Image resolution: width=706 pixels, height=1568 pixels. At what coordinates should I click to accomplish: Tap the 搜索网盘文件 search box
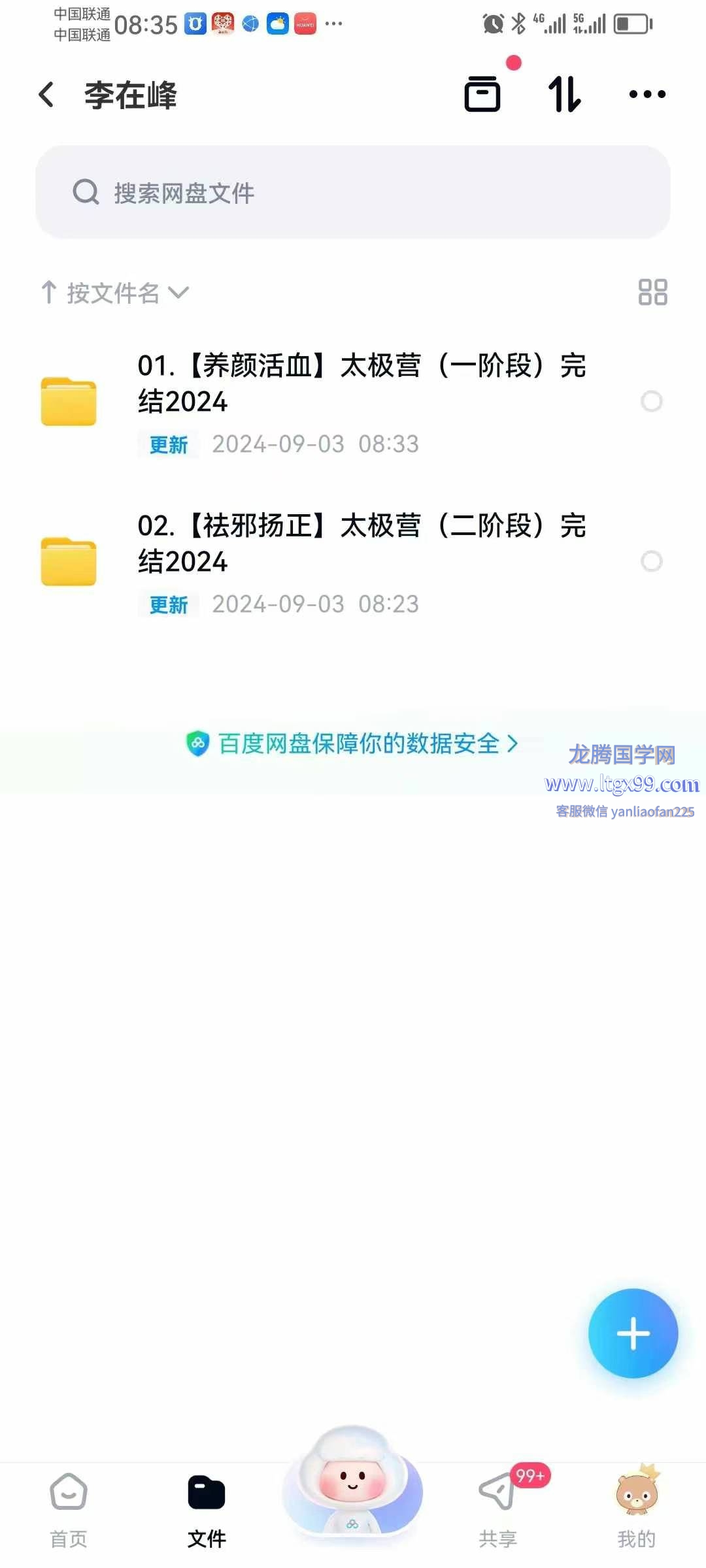(353, 192)
